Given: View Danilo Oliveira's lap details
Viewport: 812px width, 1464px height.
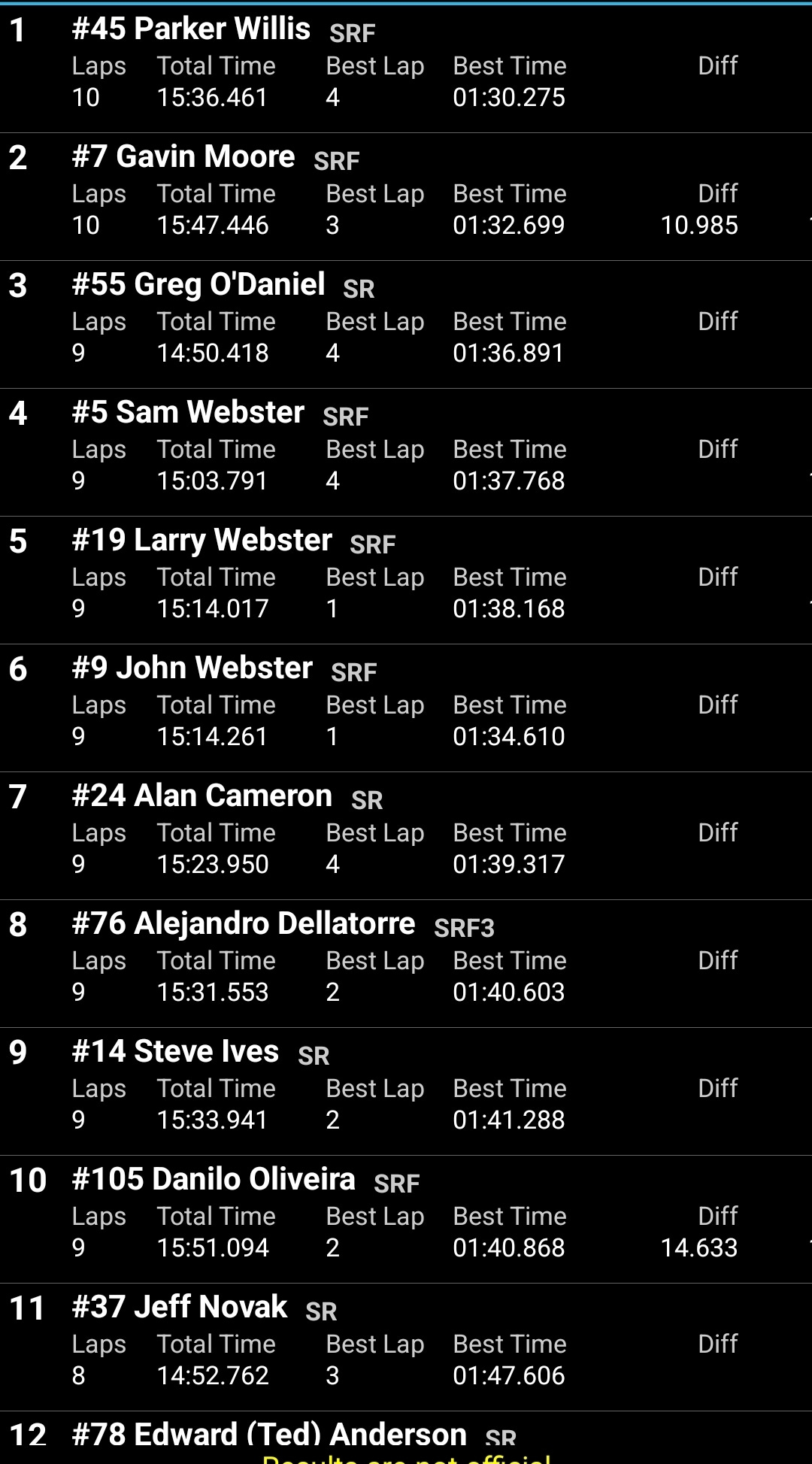Looking at the screenshot, I should click(x=406, y=1220).
